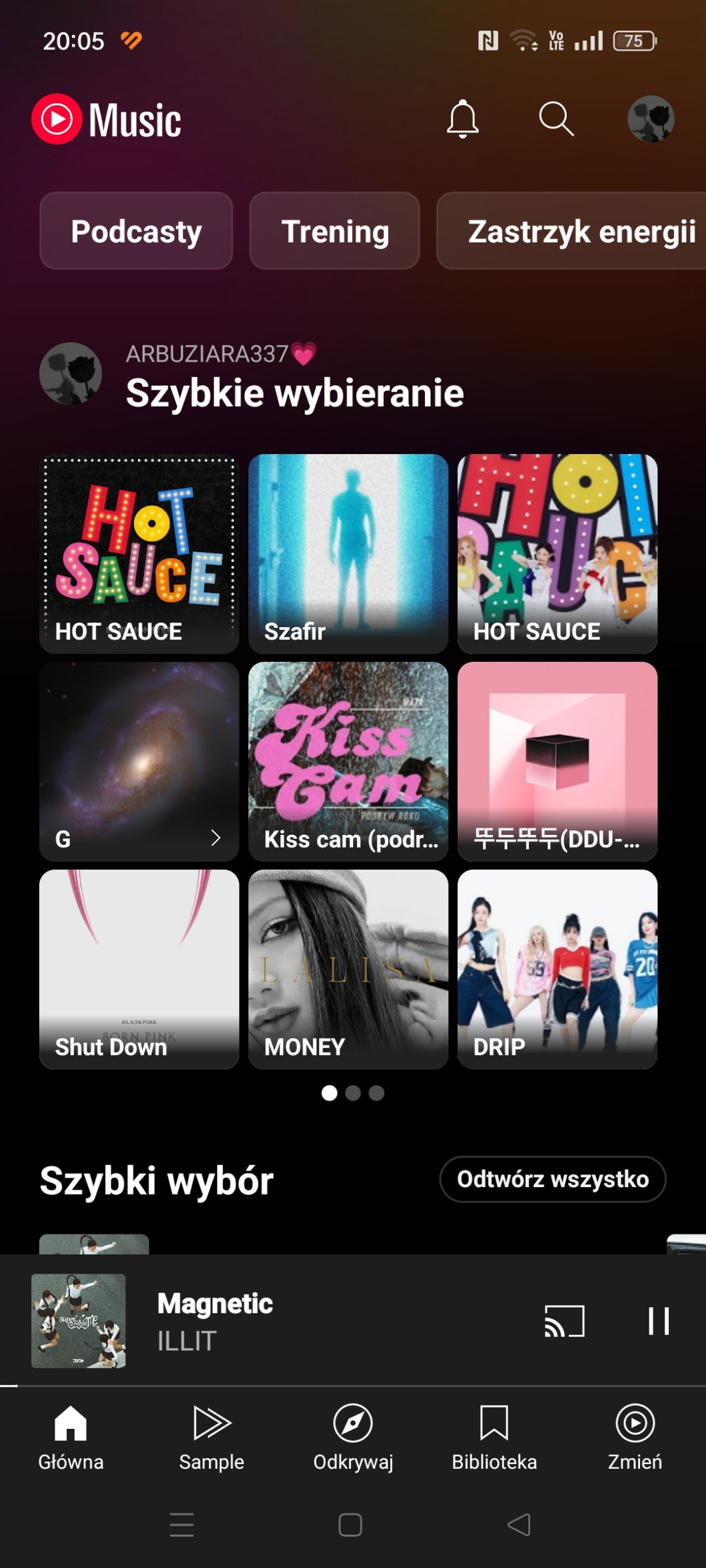This screenshot has height=1568, width=706.
Task: Play the Shut Down tile
Action: click(139, 969)
